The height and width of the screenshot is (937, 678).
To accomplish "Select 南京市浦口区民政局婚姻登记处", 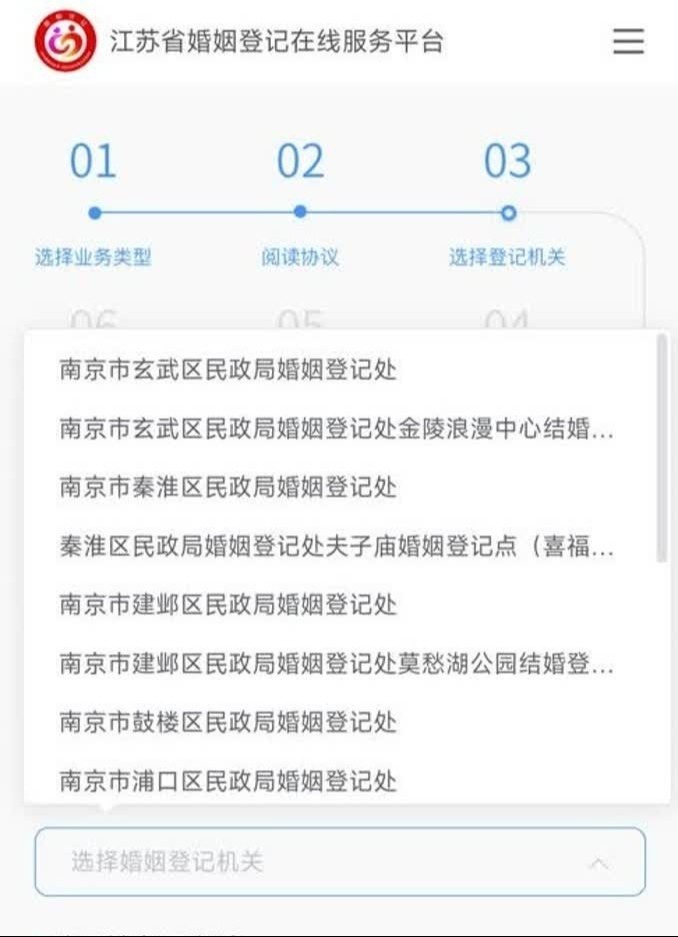I will click(x=228, y=780).
